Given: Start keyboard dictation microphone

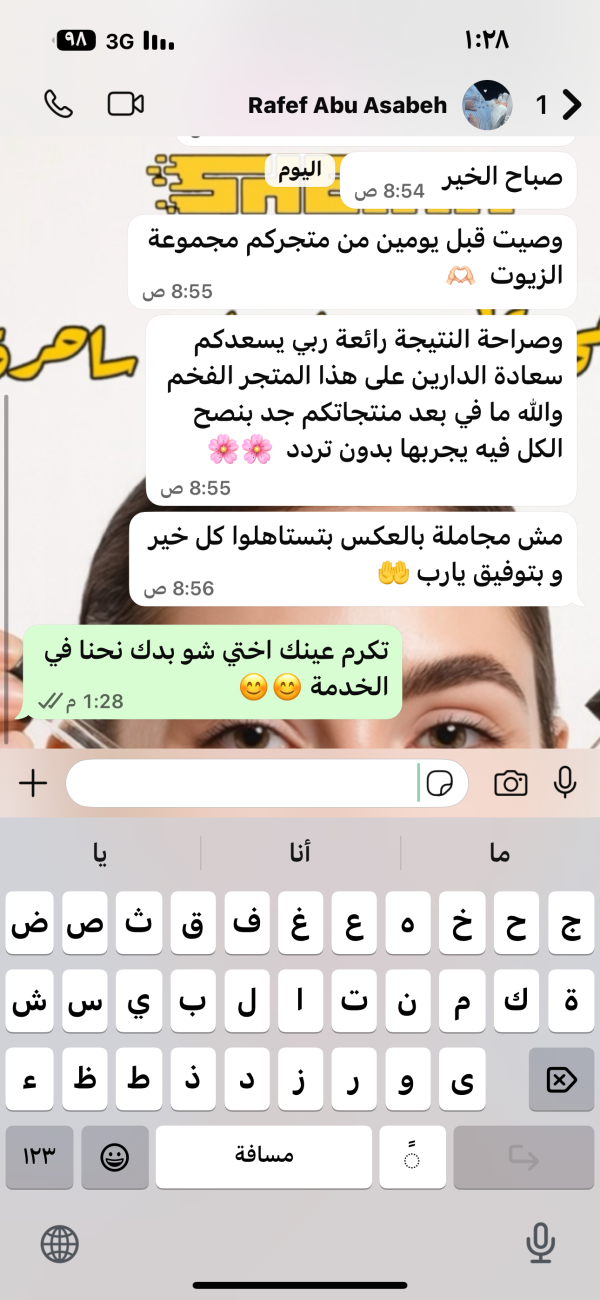Looking at the screenshot, I should [x=541, y=1244].
